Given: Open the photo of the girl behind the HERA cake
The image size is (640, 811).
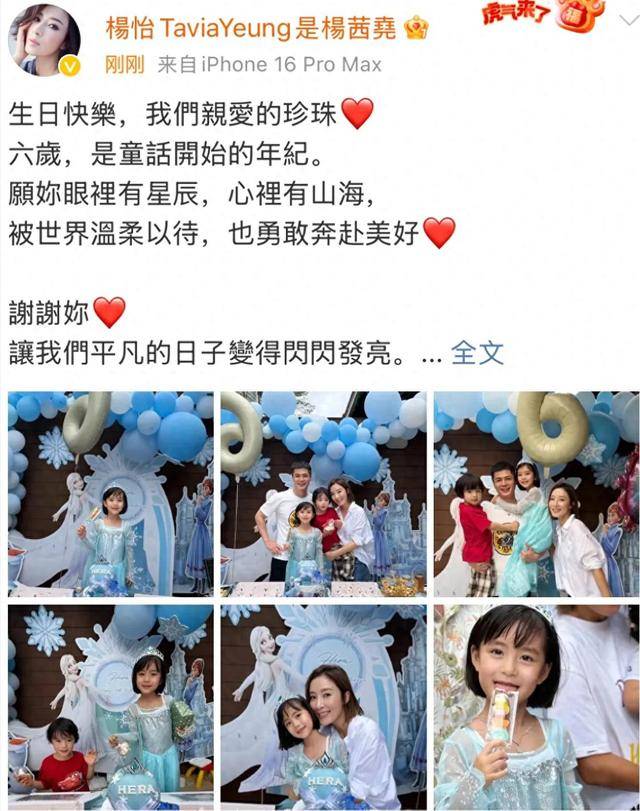Looking at the screenshot, I should pyautogui.click(x=111, y=704).
